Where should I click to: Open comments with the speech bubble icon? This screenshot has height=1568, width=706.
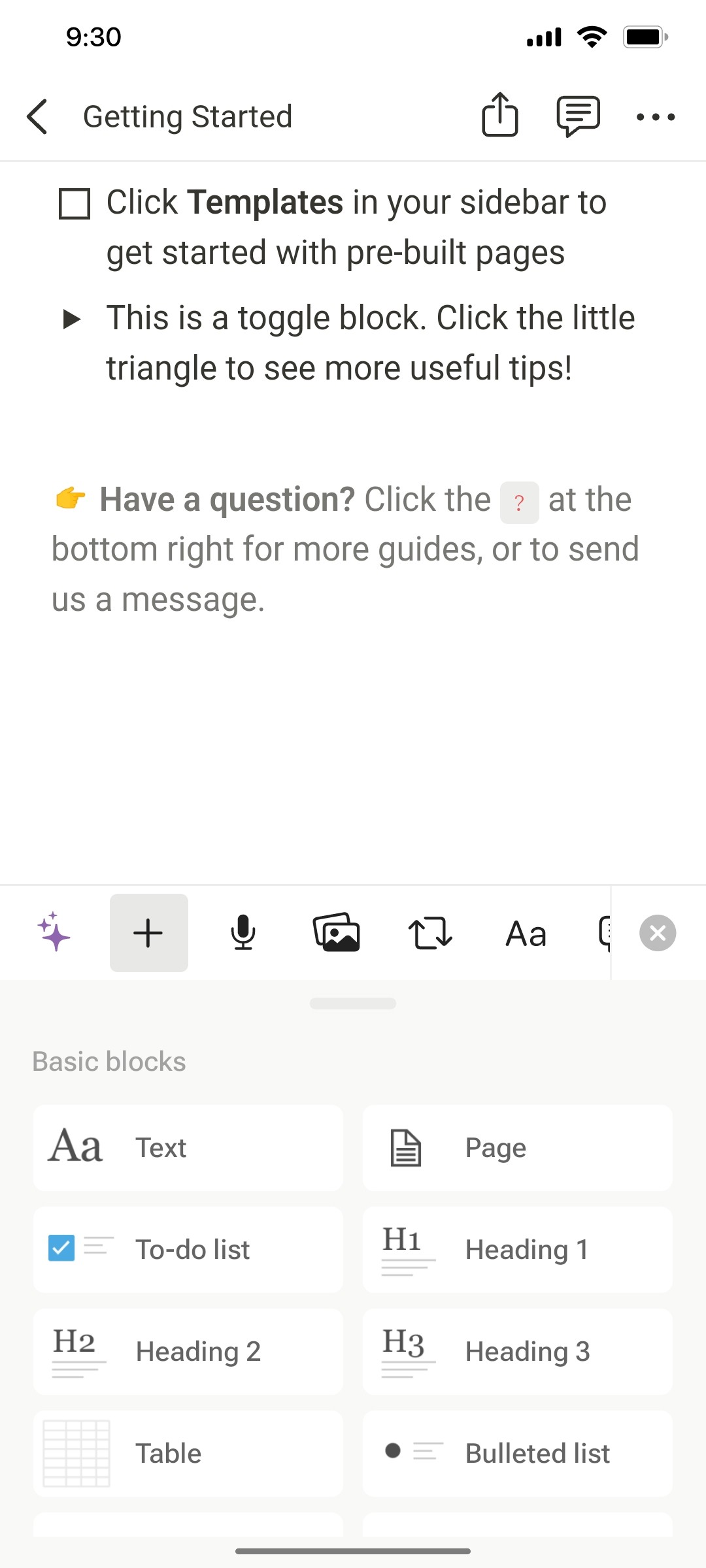[x=579, y=116]
